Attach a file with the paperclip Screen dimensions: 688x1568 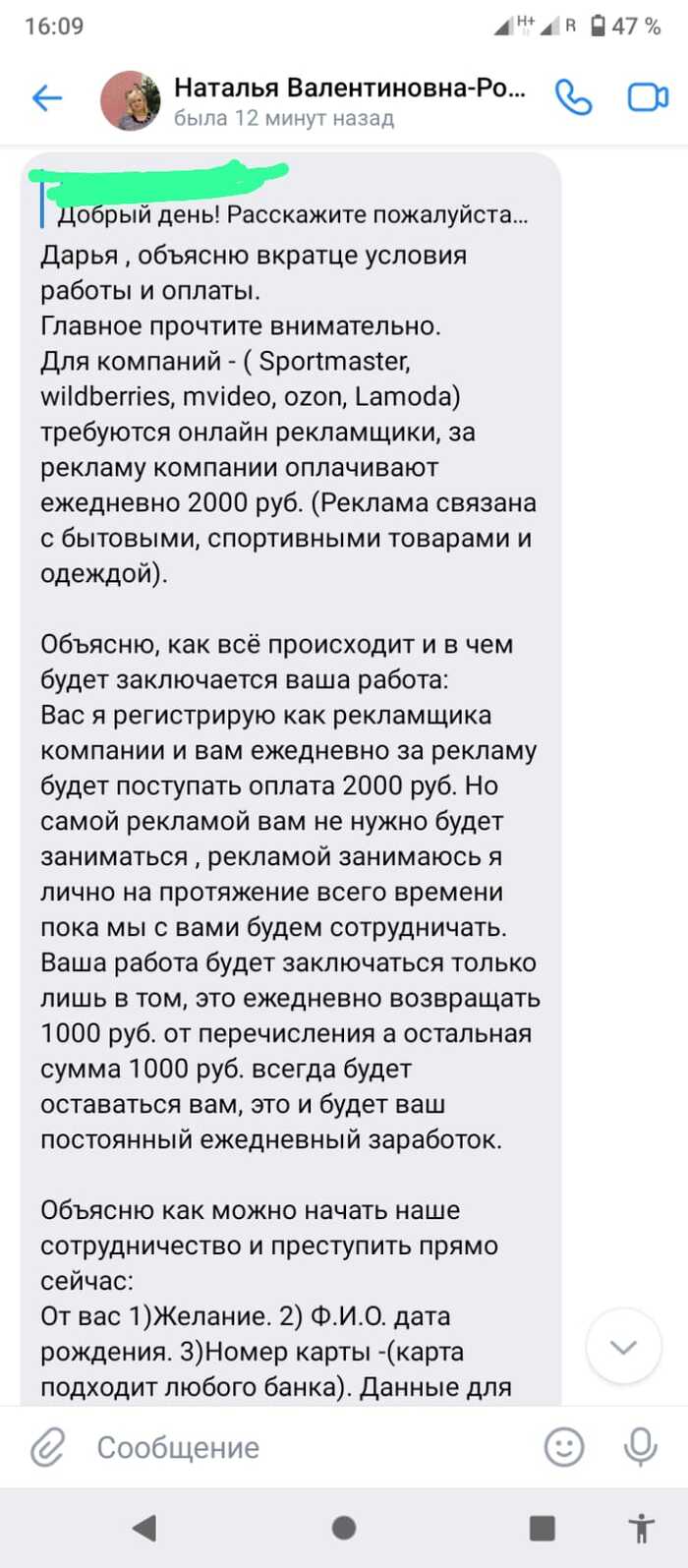pos(47,1447)
